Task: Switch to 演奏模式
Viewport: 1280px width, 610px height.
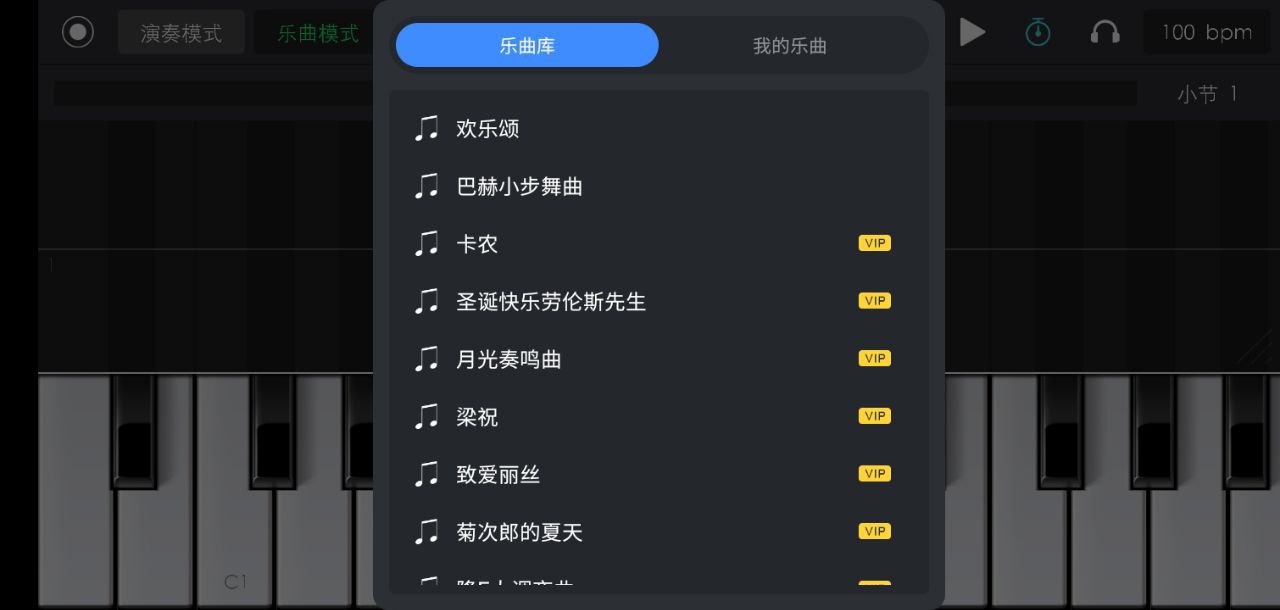Action: (x=181, y=33)
